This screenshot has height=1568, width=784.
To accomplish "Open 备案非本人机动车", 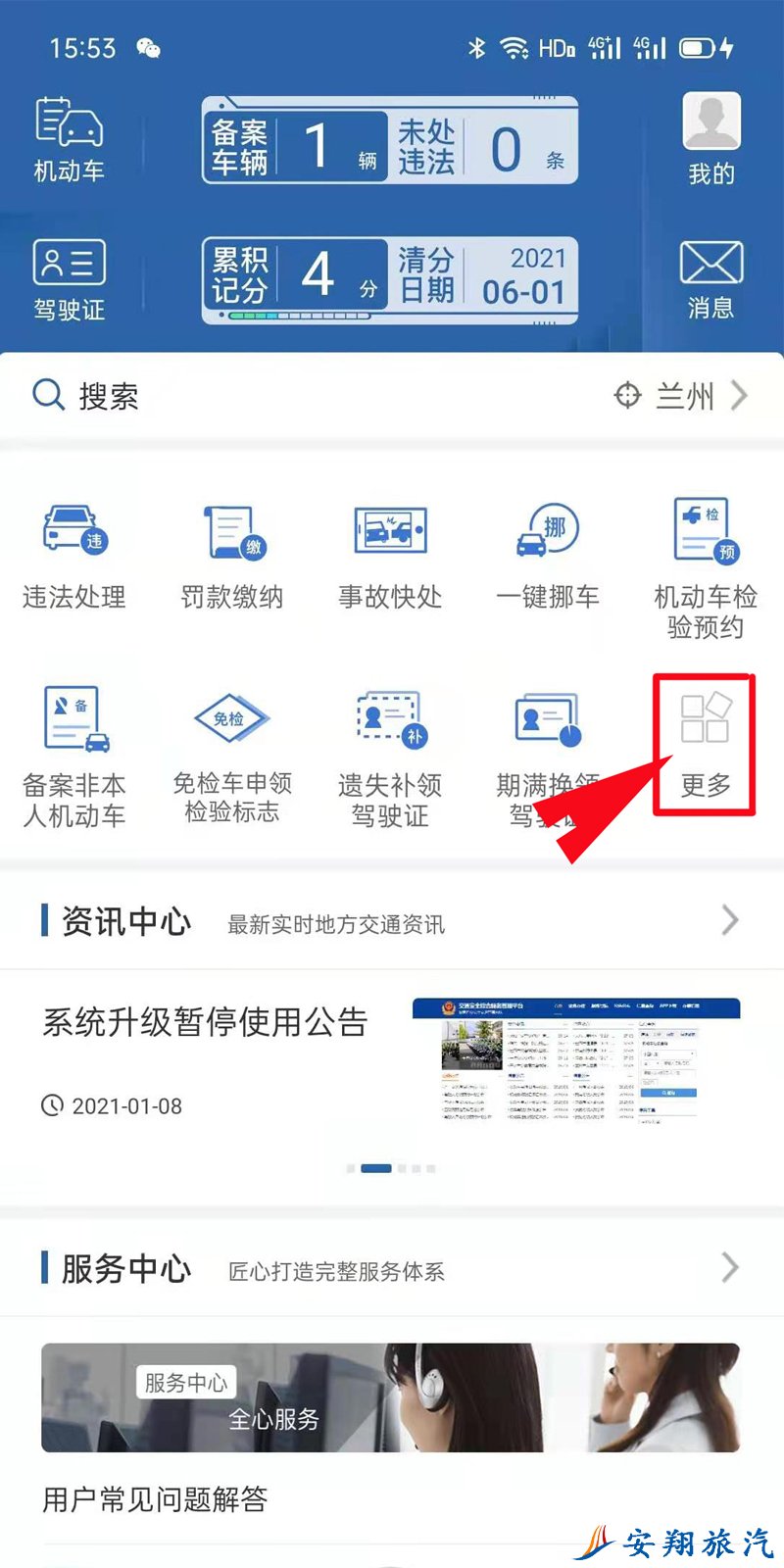I will (x=74, y=757).
